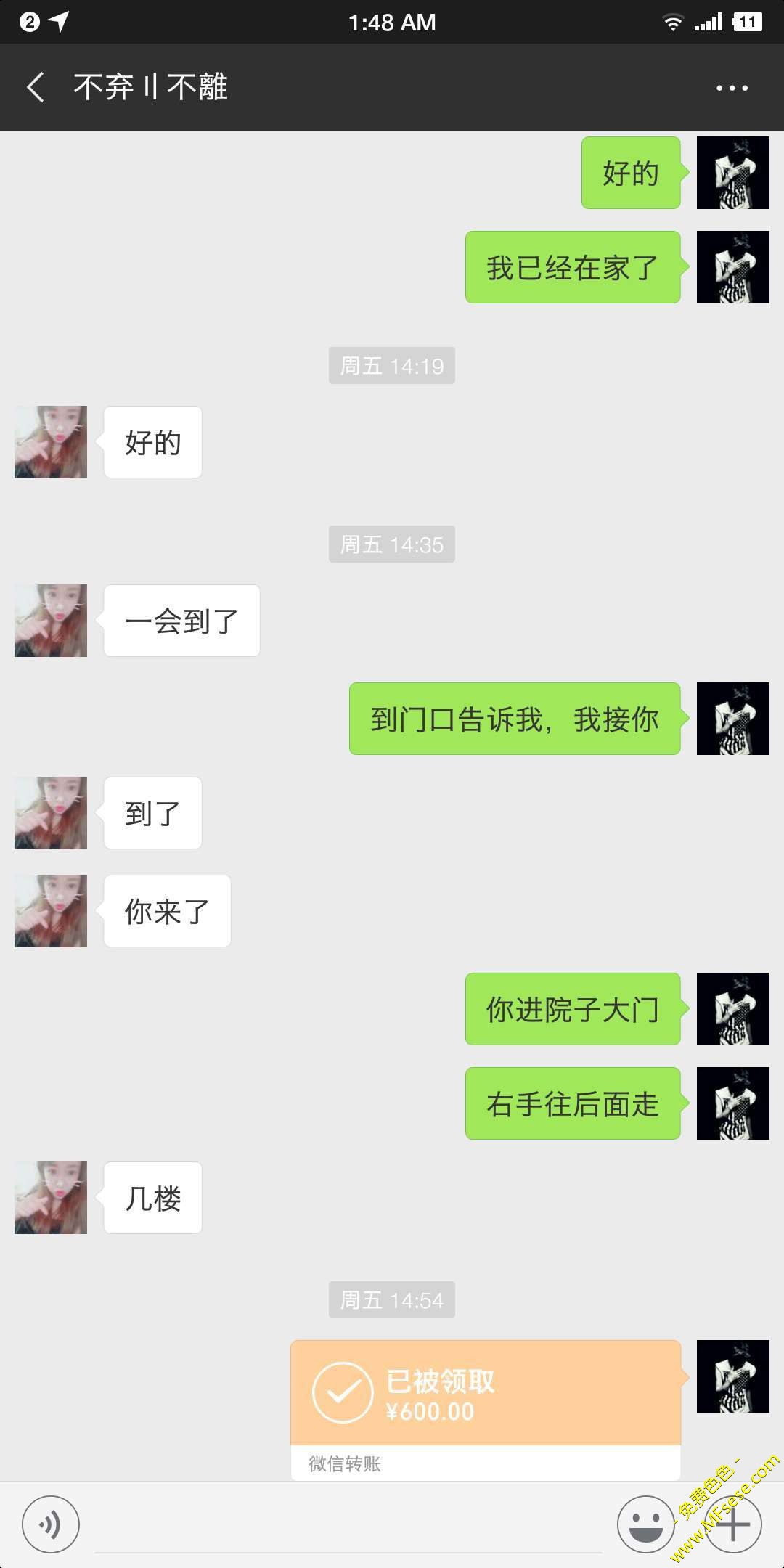Image resolution: width=784 pixels, height=1568 pixels.
Task: Tap the message text field
Action: pos(348,1525)
